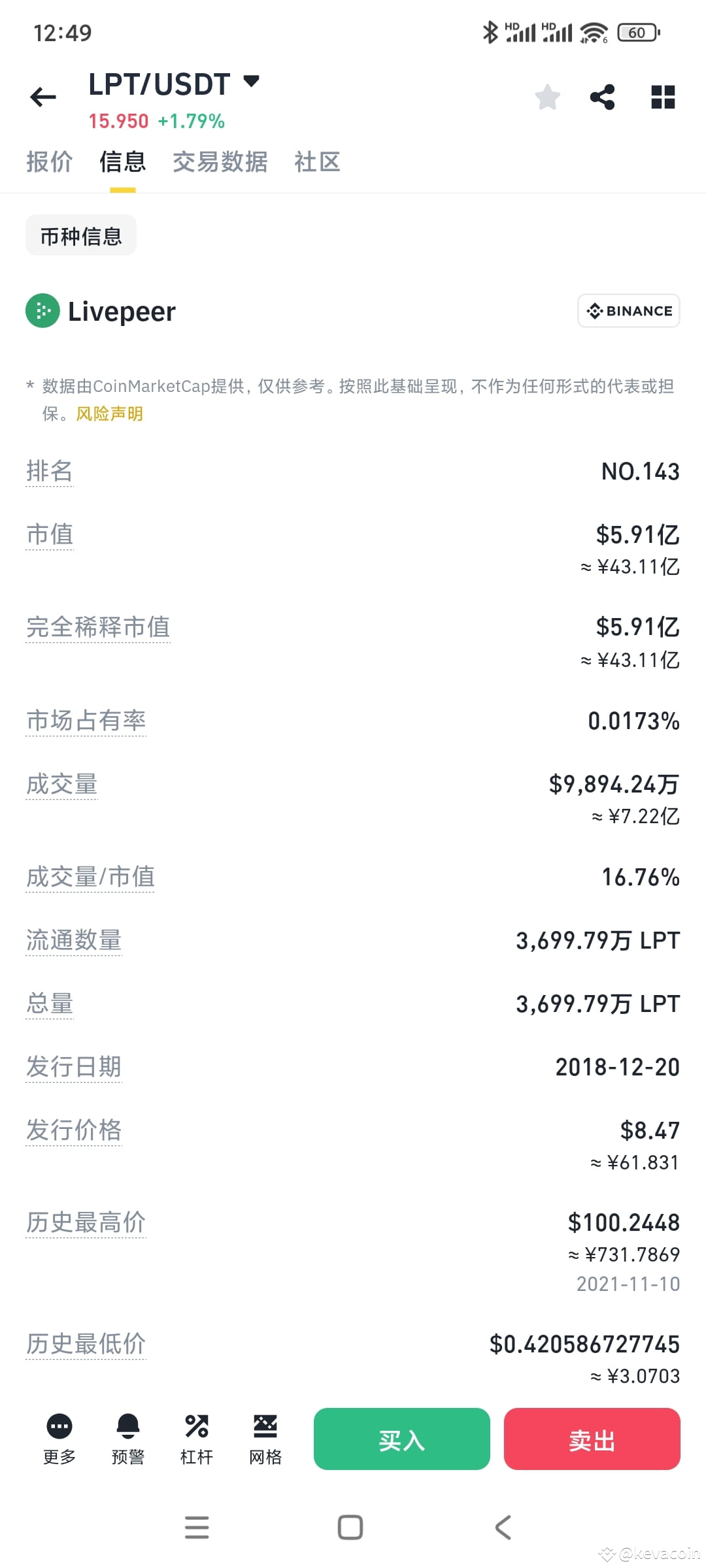Open leverage trading via 杠杆 icon
Image resolution: width=706 pixels, height=1568 pixels.
pos(196,1441)
